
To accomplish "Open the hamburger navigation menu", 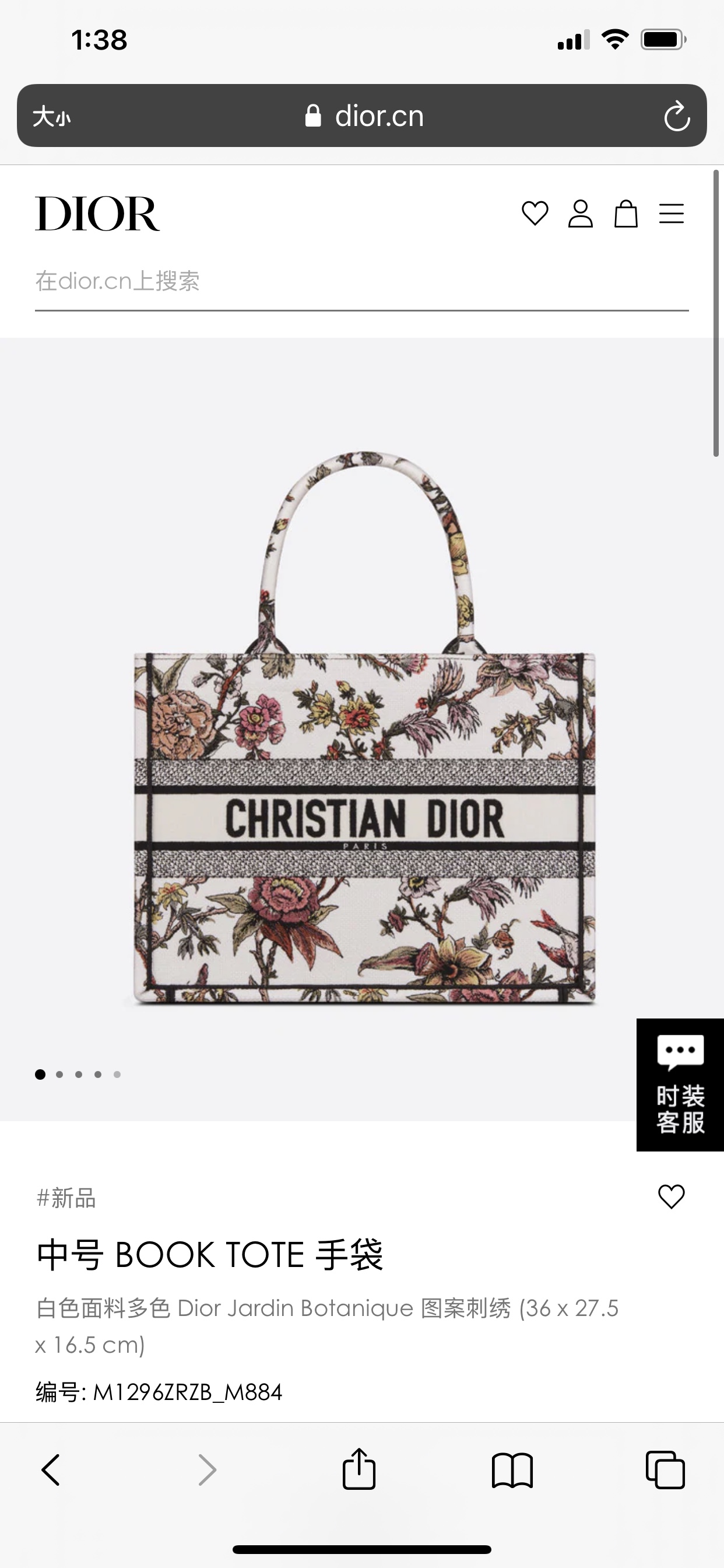I will [671, 213].
